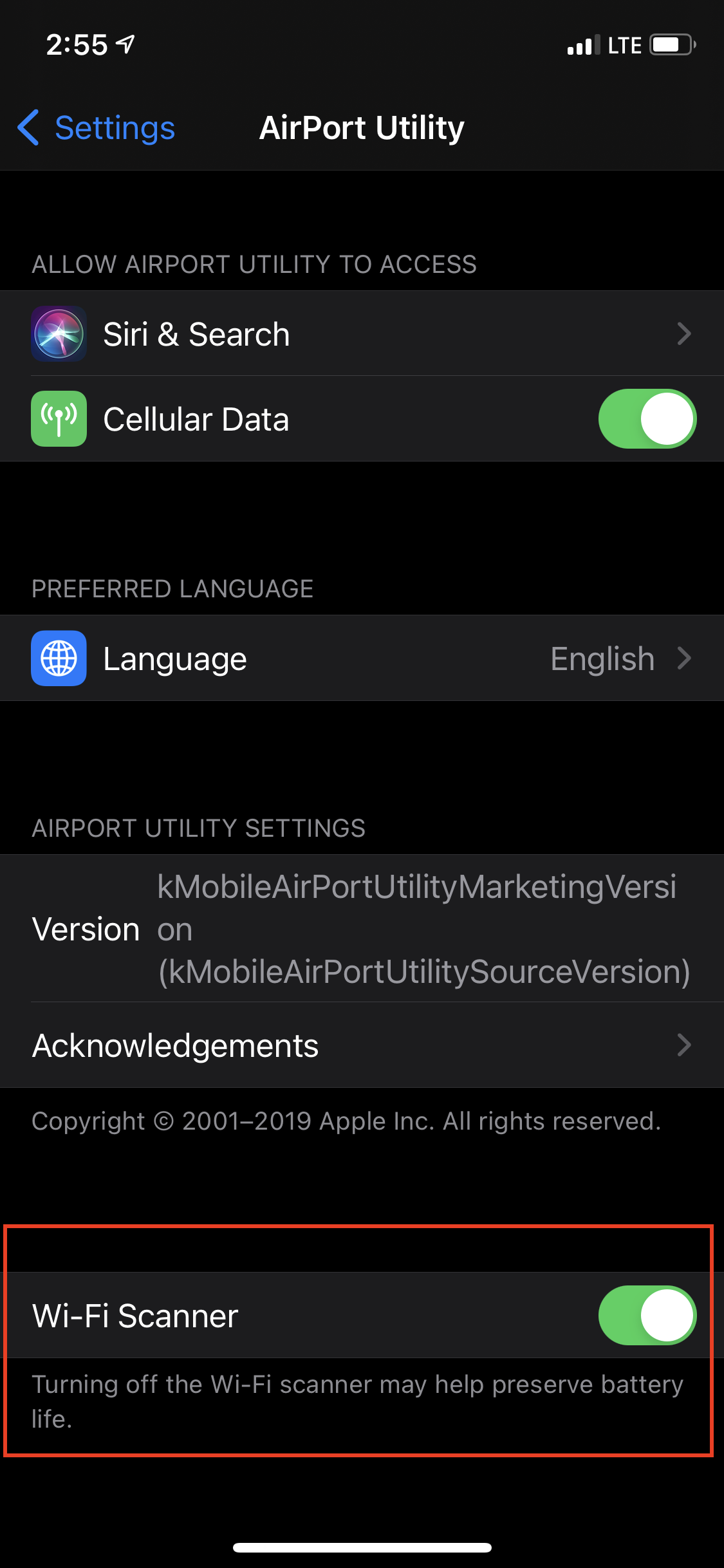Open the Language row set to English
Screen dimensions: 724x1568
[x=362, y=658]
